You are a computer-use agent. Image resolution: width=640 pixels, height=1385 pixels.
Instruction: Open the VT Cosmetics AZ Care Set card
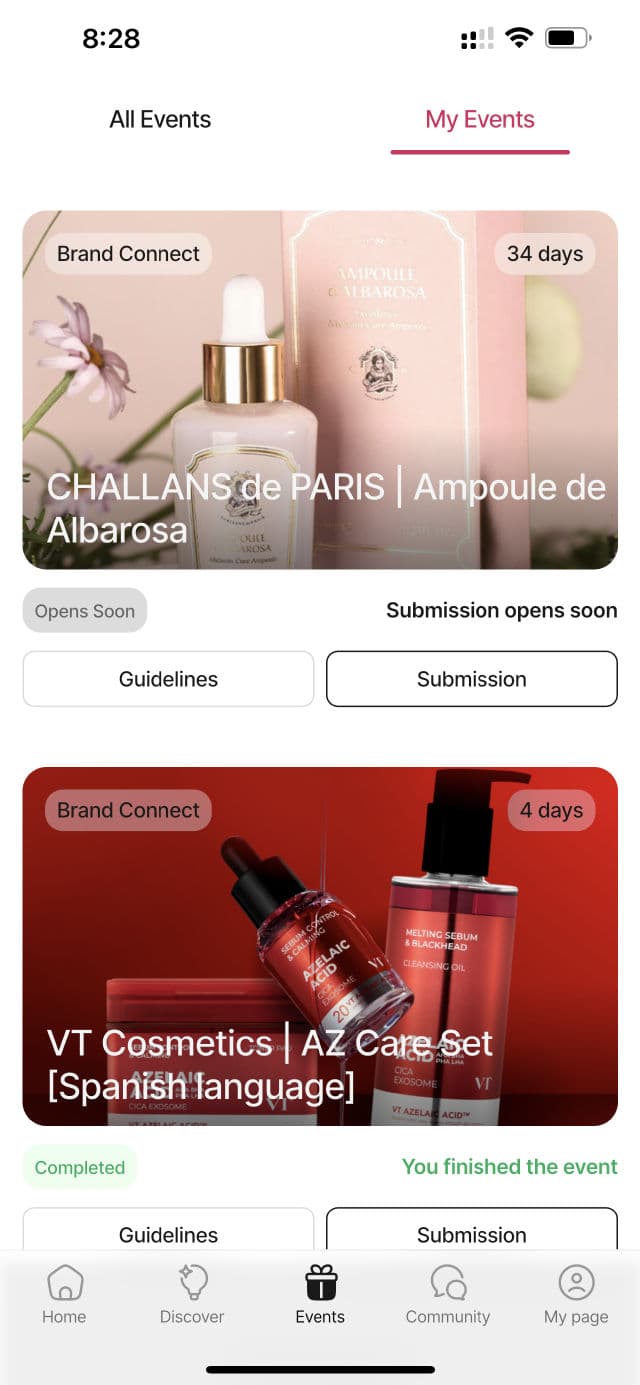pos(320,945)
